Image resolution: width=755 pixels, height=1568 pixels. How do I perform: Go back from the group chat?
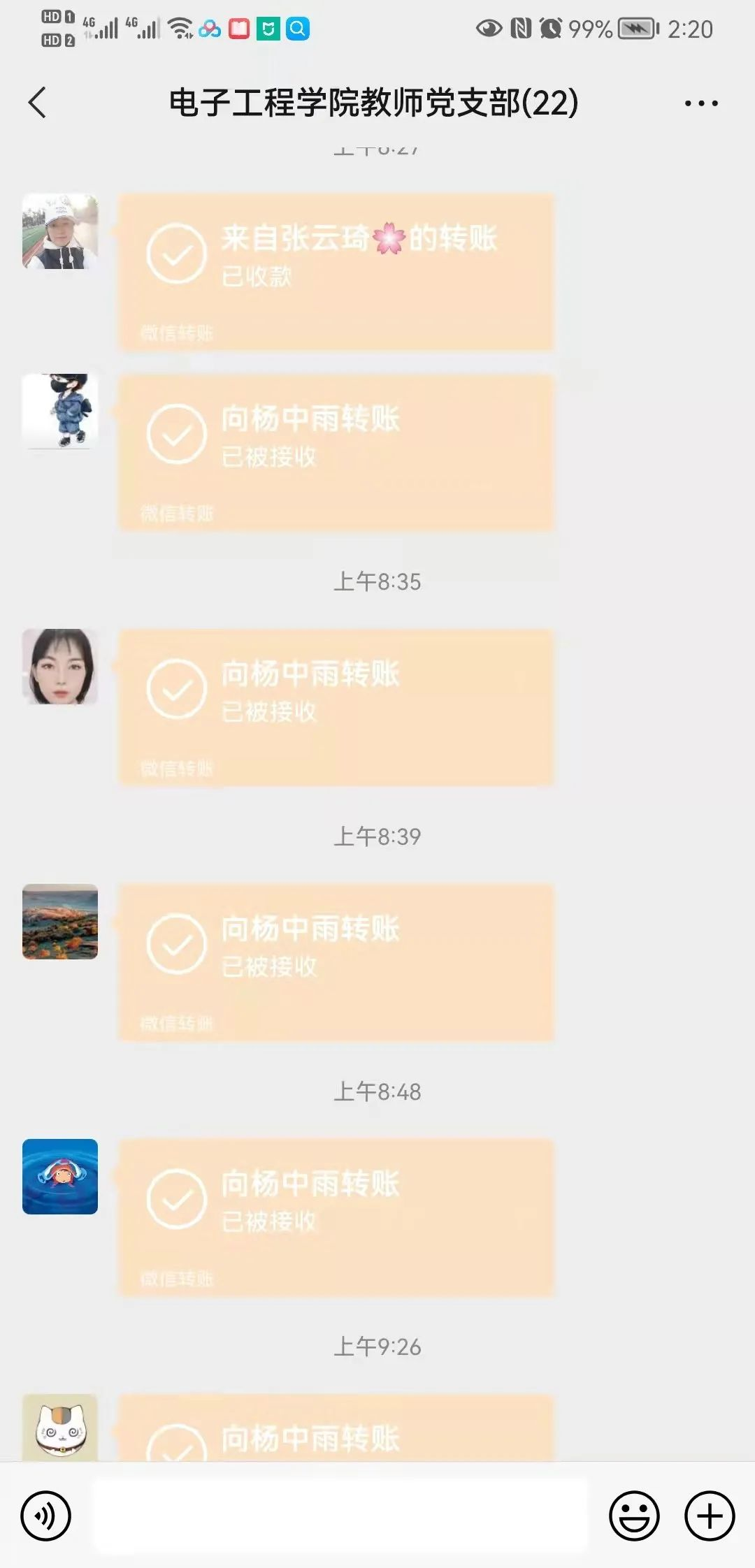(38, 103)
